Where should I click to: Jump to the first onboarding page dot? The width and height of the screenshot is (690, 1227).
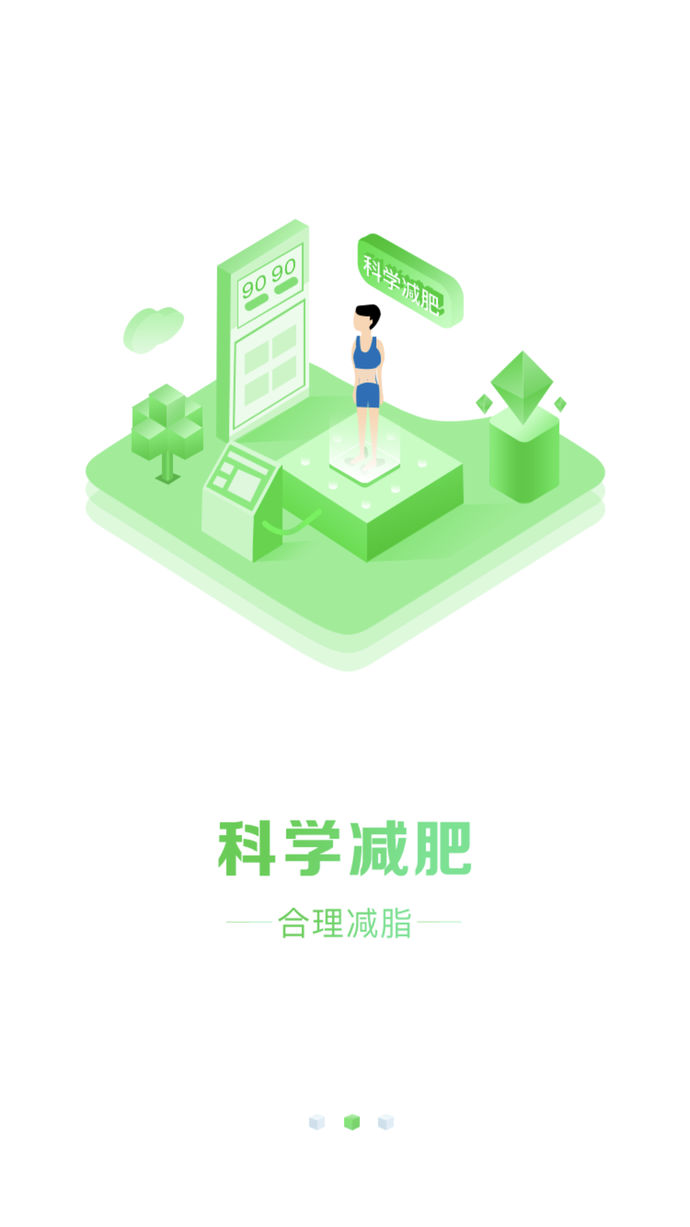coord(317,1122)
